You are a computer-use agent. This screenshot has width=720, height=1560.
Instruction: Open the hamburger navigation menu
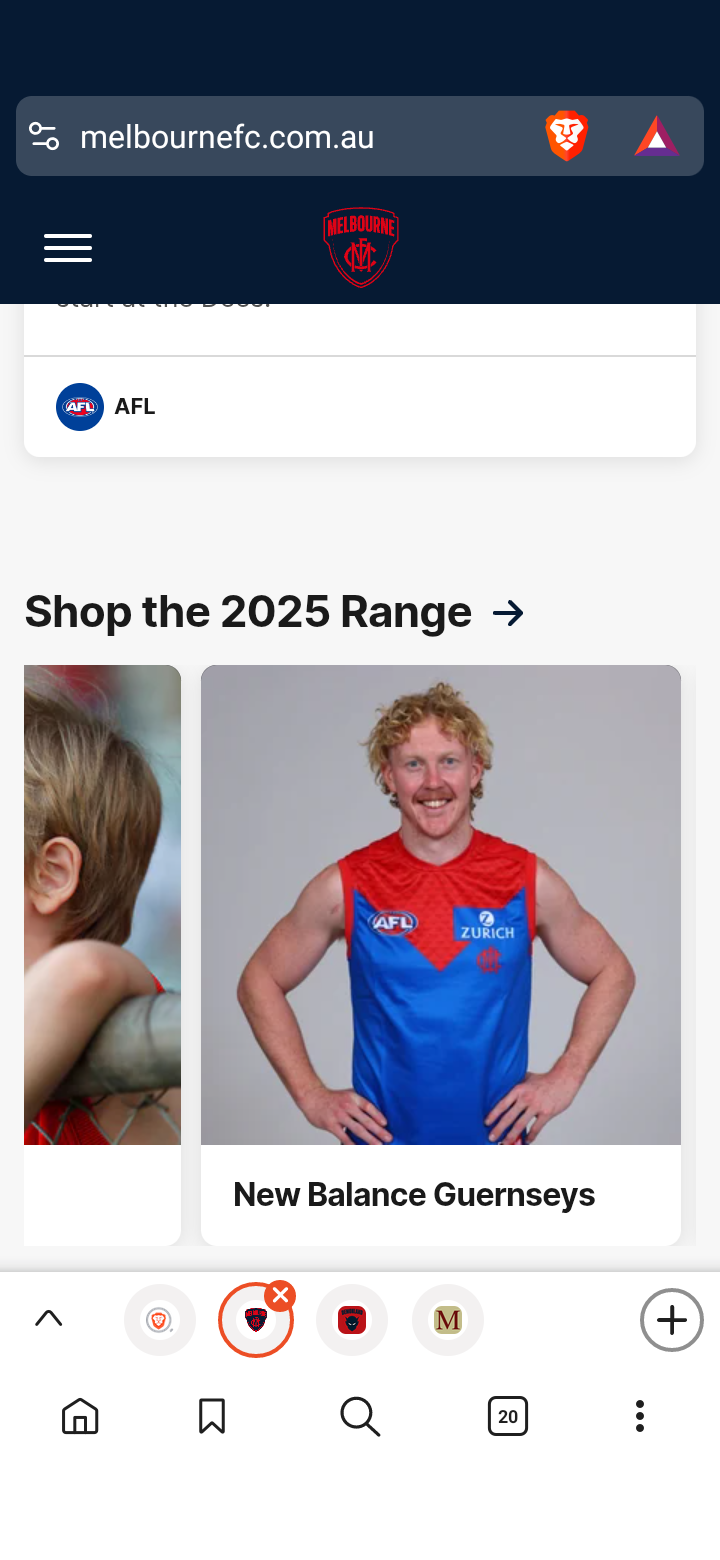(68, 248)
